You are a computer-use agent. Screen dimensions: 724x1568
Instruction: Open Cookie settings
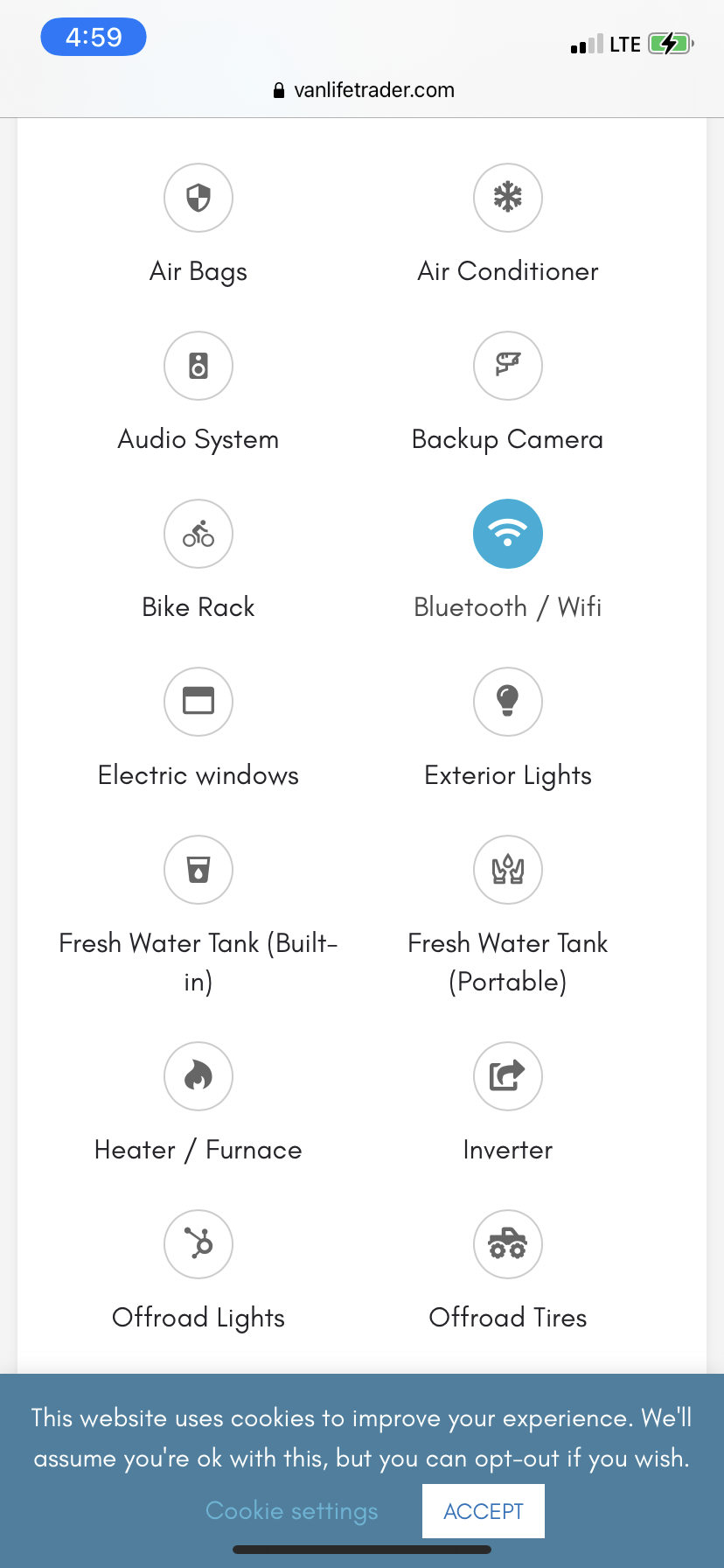(x=292, y=1511)
